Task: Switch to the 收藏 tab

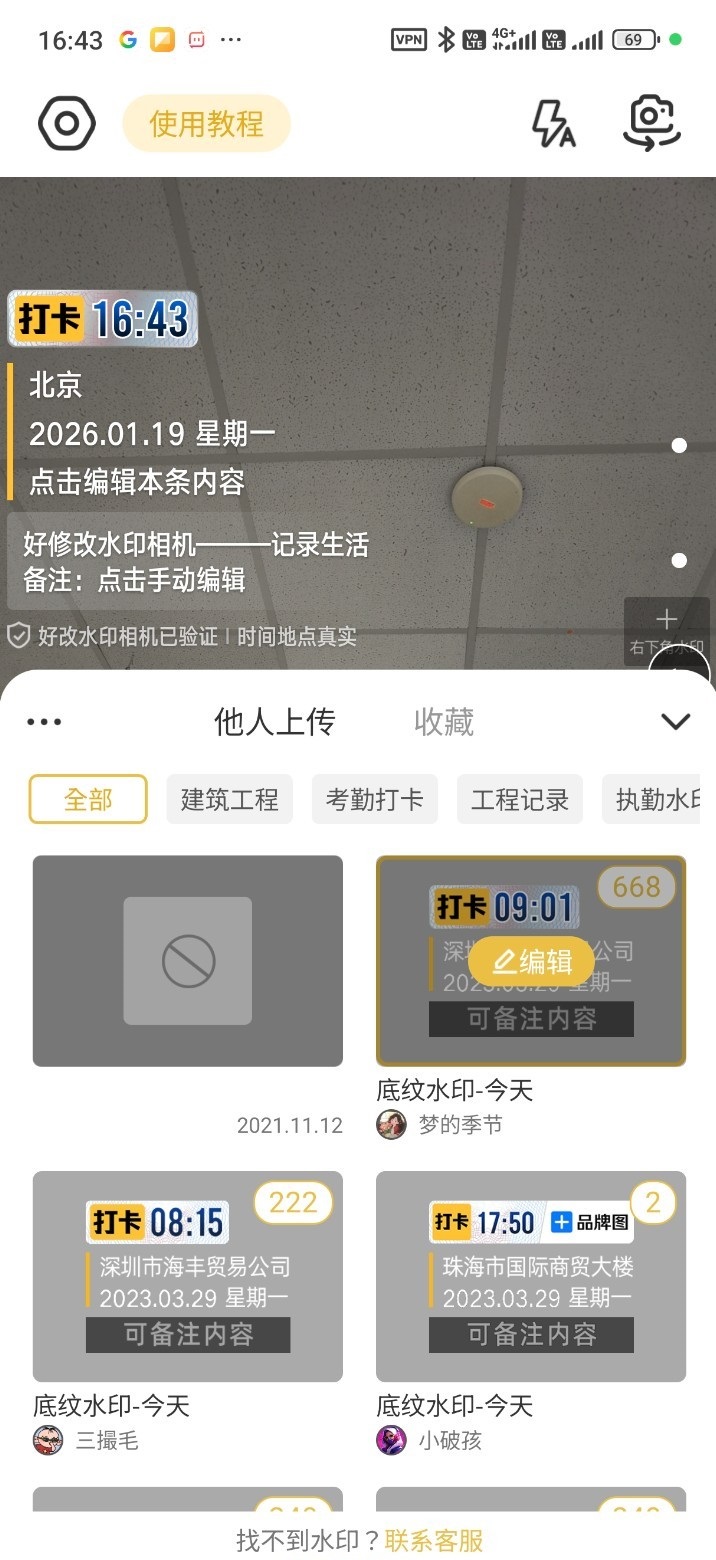Action: (x=444, y=722)
